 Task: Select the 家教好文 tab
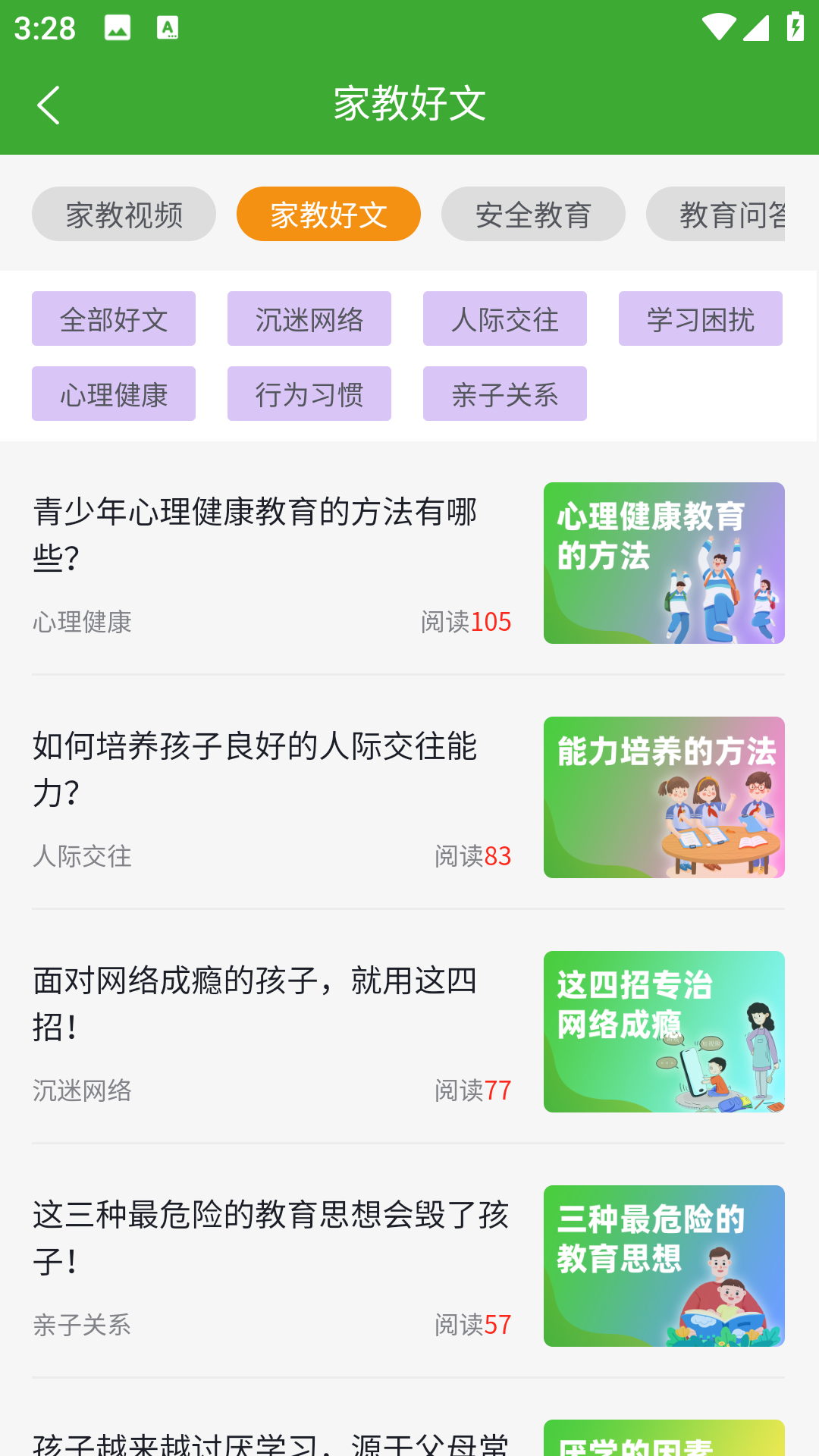(x=328, y=215)
